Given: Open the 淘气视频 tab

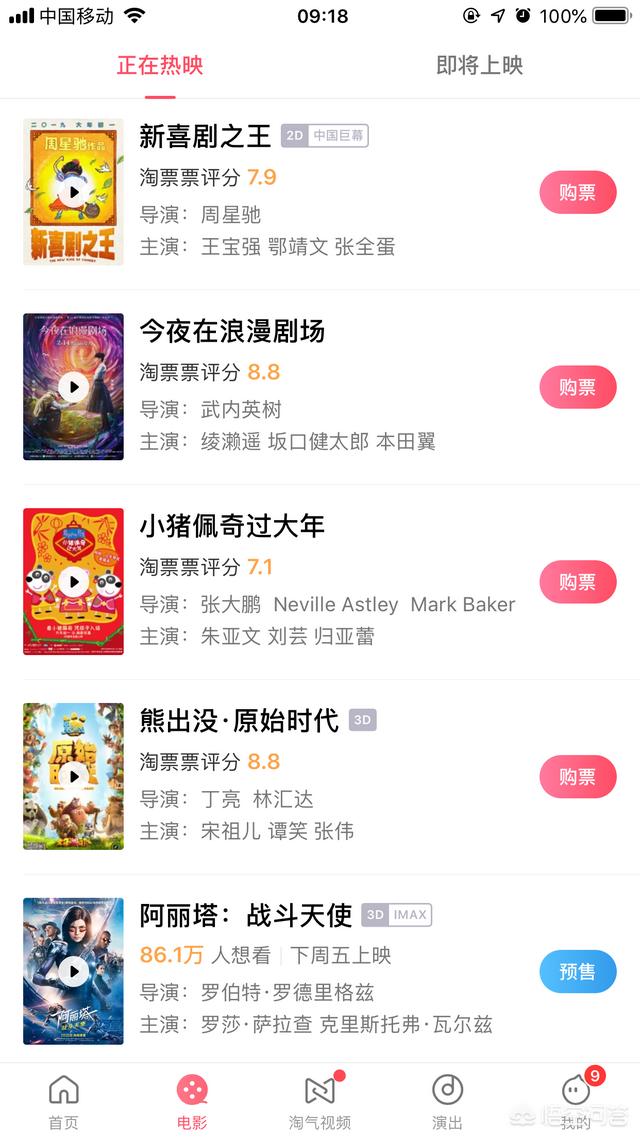Looking at the screenshot, I should 319,1102.
